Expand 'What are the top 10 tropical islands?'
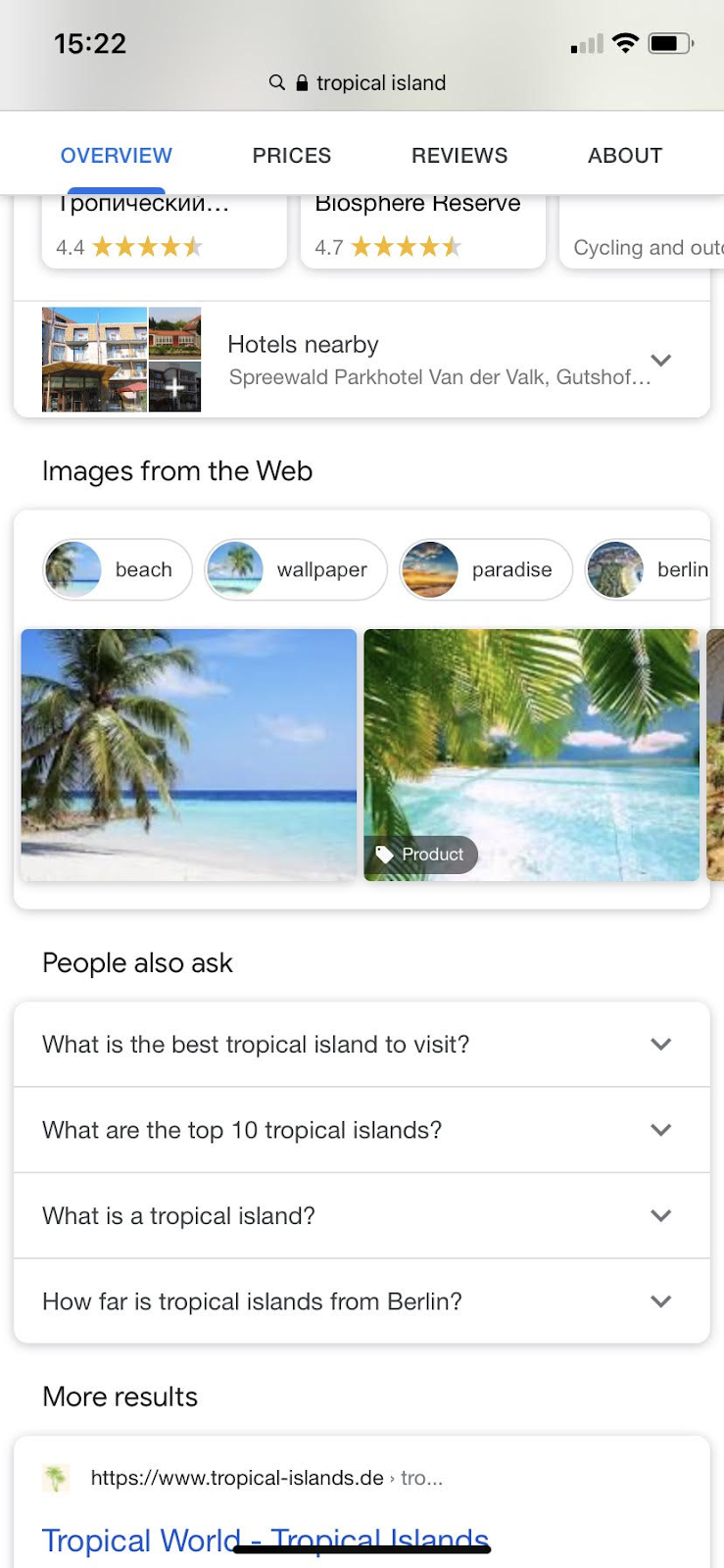This screenshot has width=724, height=1568. [361, 1130]
